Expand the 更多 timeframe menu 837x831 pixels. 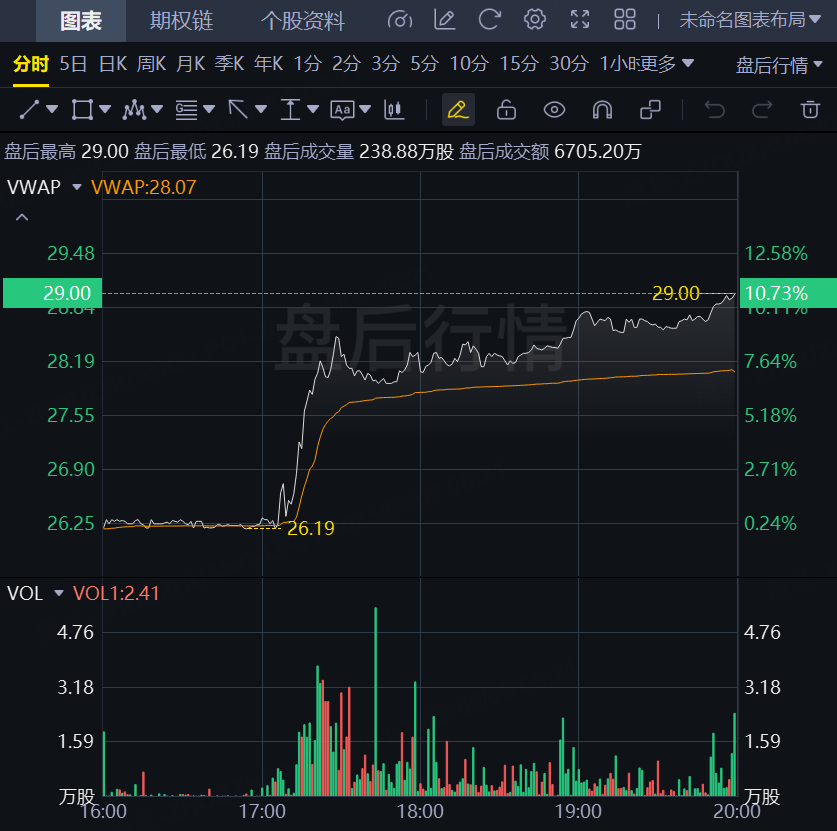point(666,64)
